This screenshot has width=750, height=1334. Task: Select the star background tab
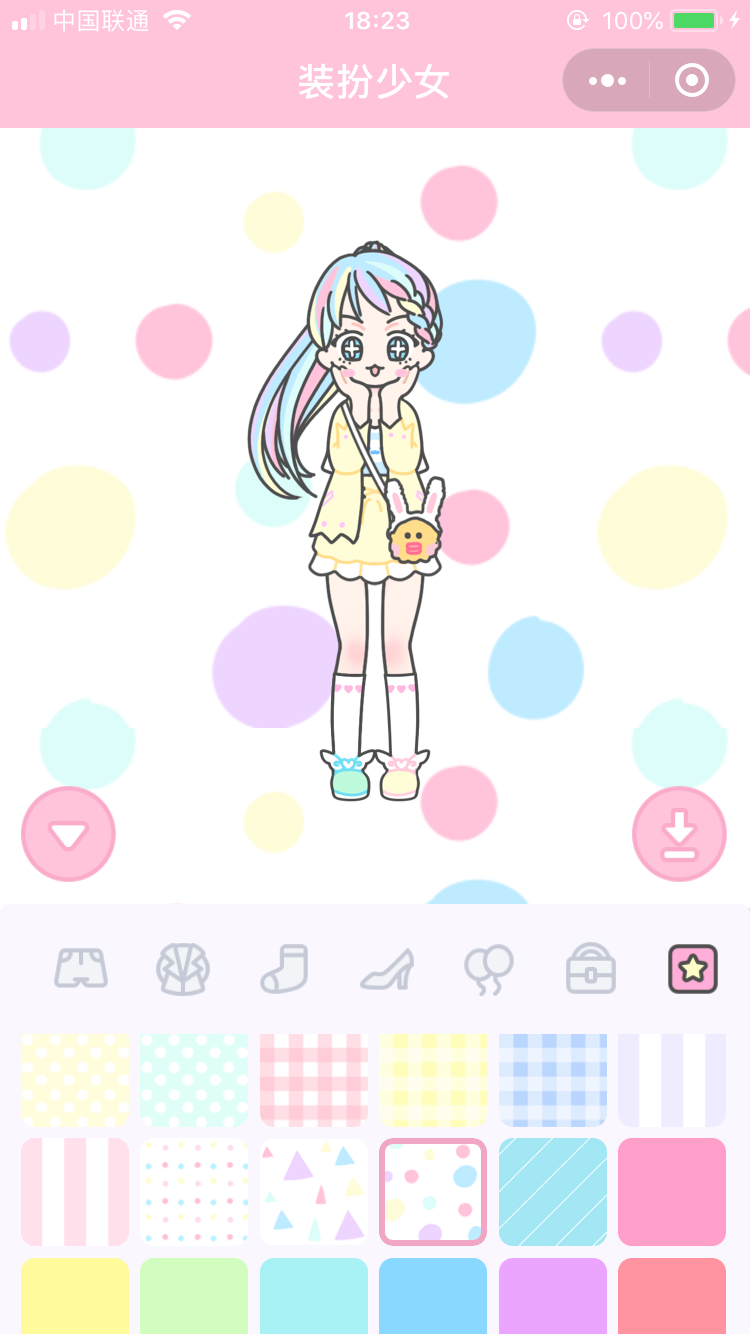(x=693, y=969)
